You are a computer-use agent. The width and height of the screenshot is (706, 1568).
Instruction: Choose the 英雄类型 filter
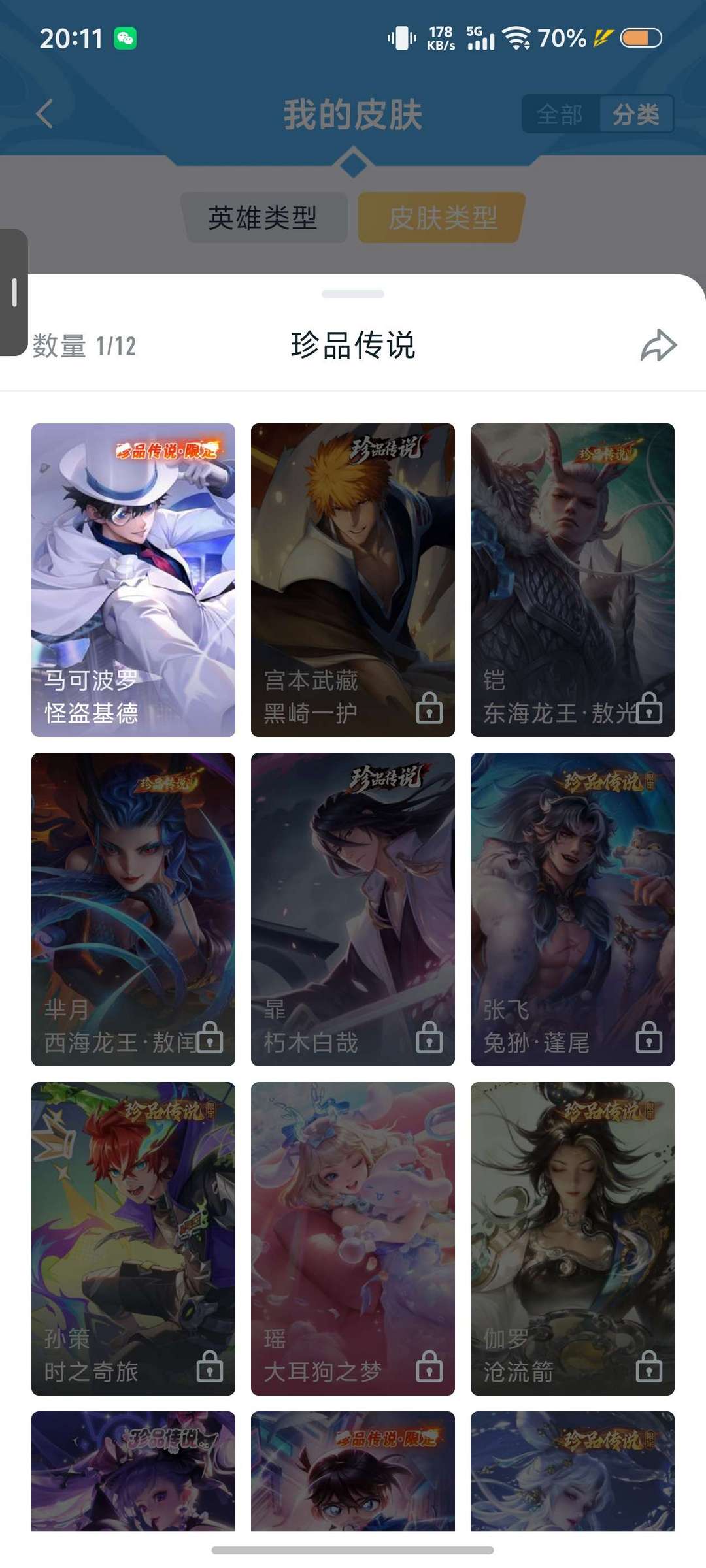click(x=263, y=218)
